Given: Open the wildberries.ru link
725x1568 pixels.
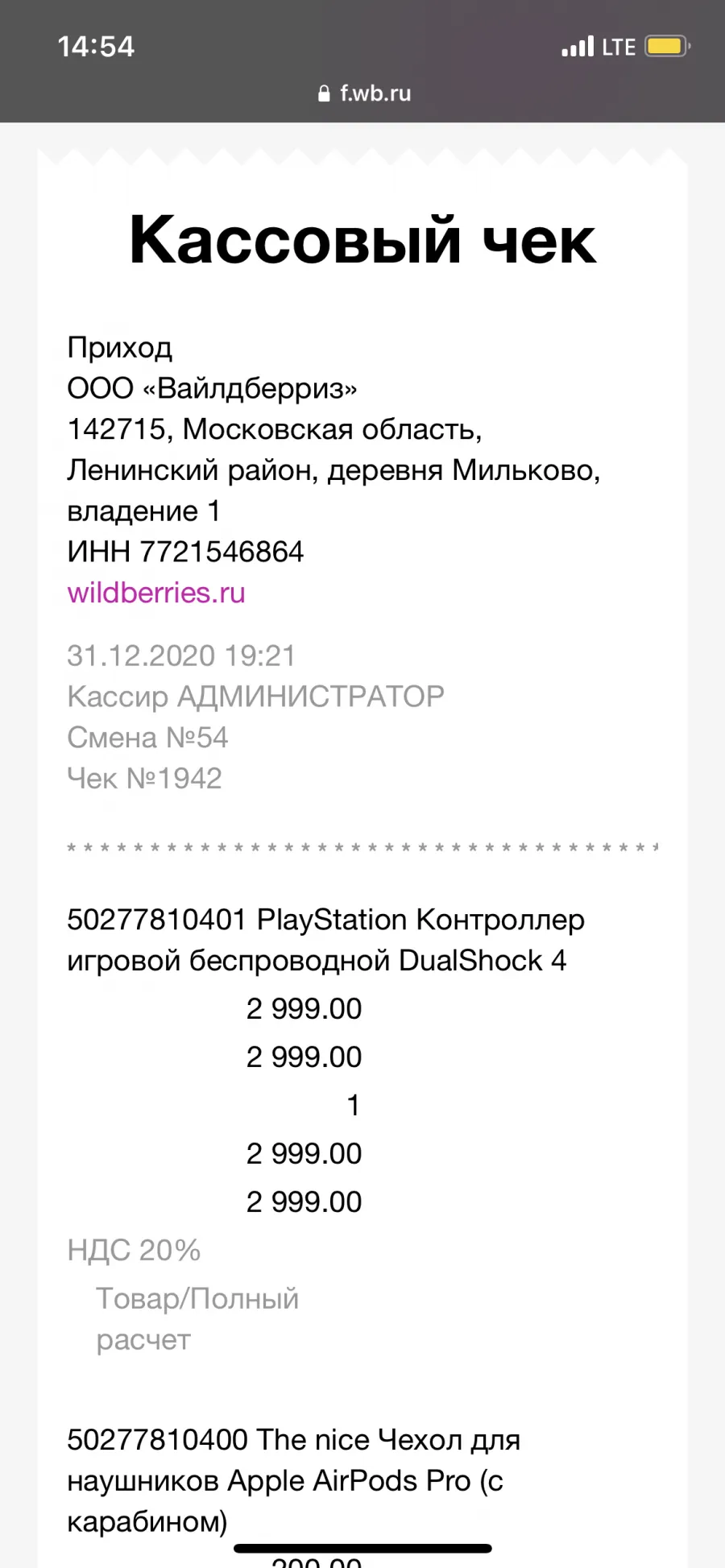Looking at the screenshot, I should tap(156, 593).
